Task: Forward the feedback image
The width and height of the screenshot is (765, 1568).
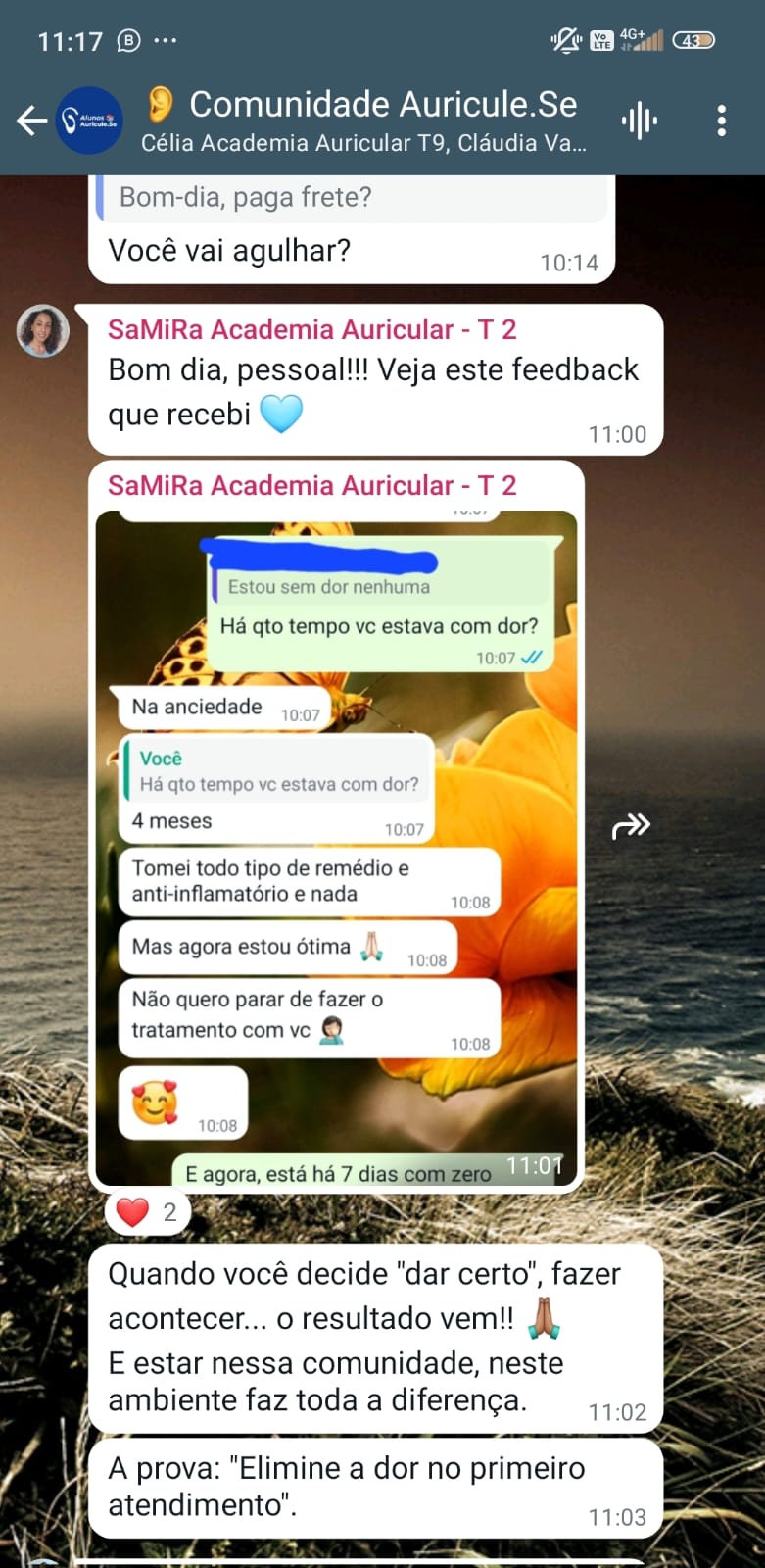Action: tap(631, 826)
